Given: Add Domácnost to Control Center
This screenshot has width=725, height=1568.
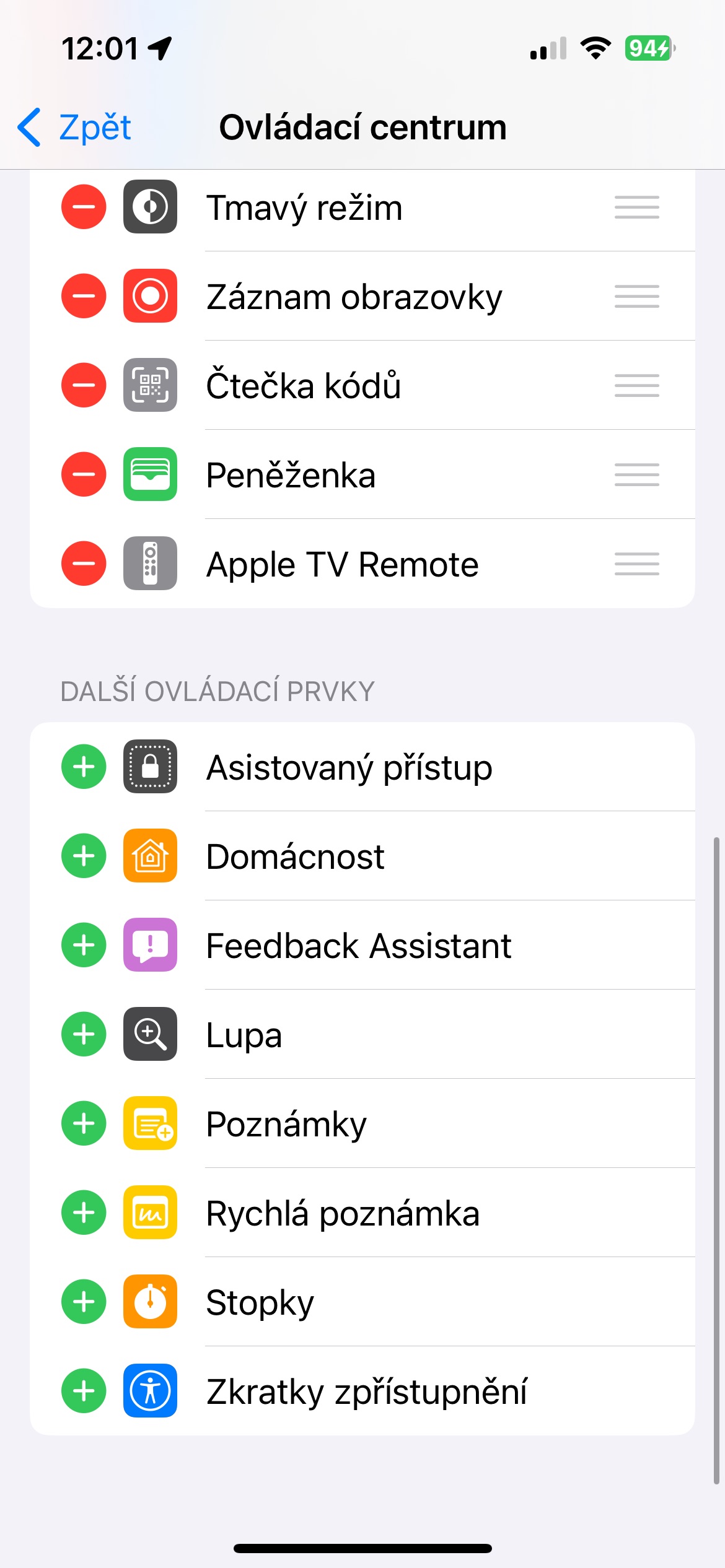Looking at the screenshot, I should (x=84, y=856).
